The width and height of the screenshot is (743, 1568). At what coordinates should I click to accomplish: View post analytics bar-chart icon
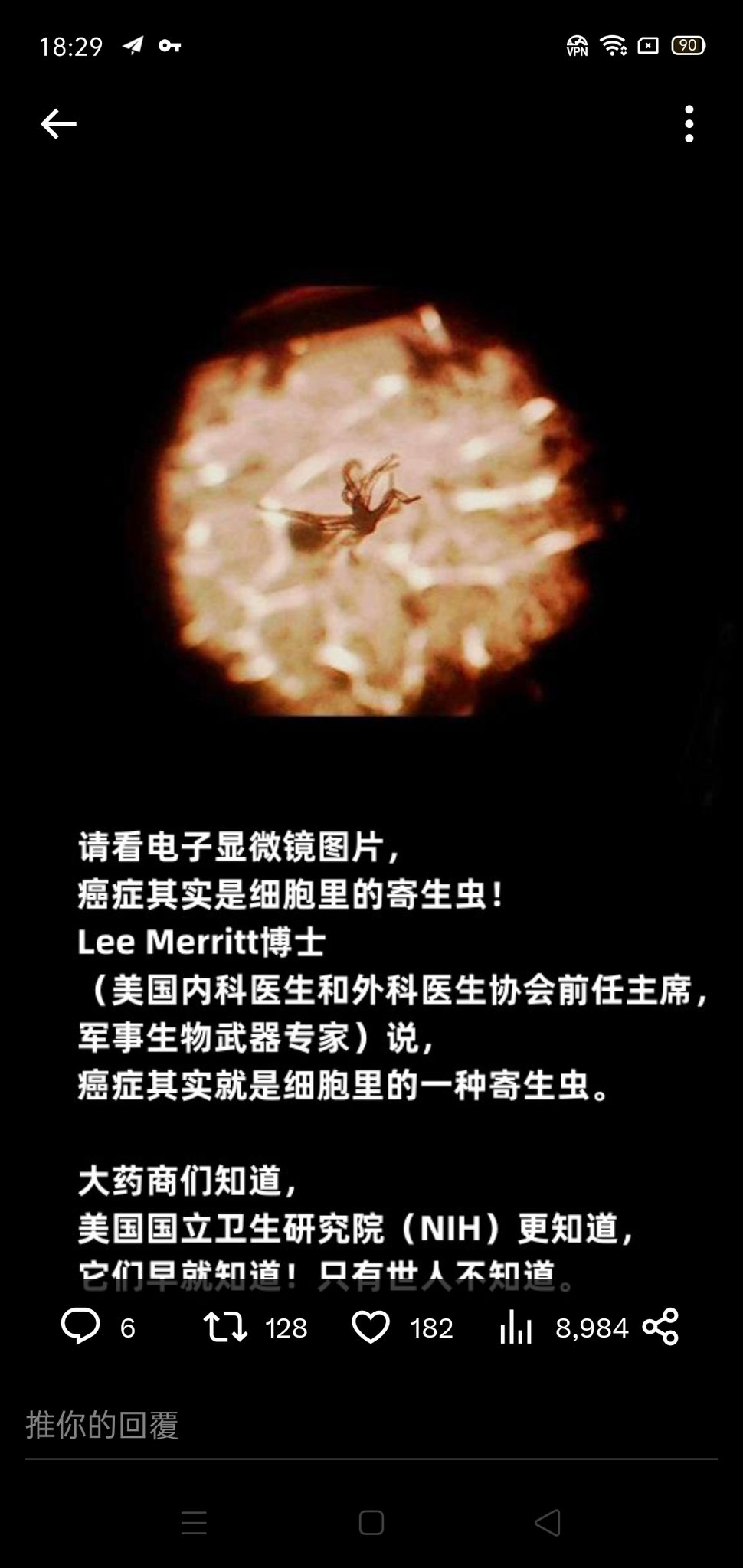(516, 1327)
